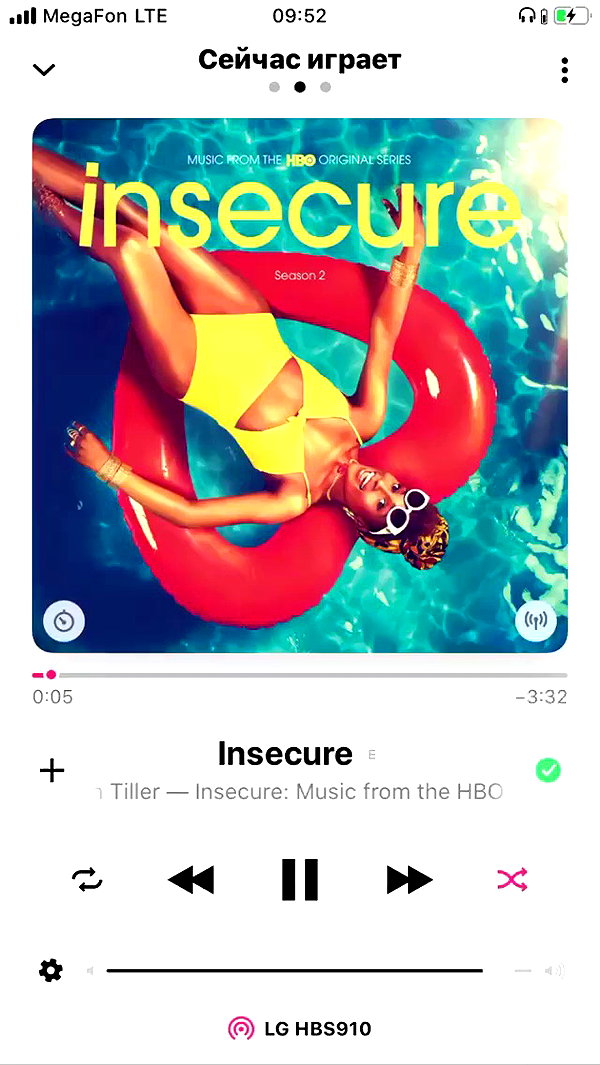Skip to the previous track
The image size is (600, 1065).
click(191, 880)
